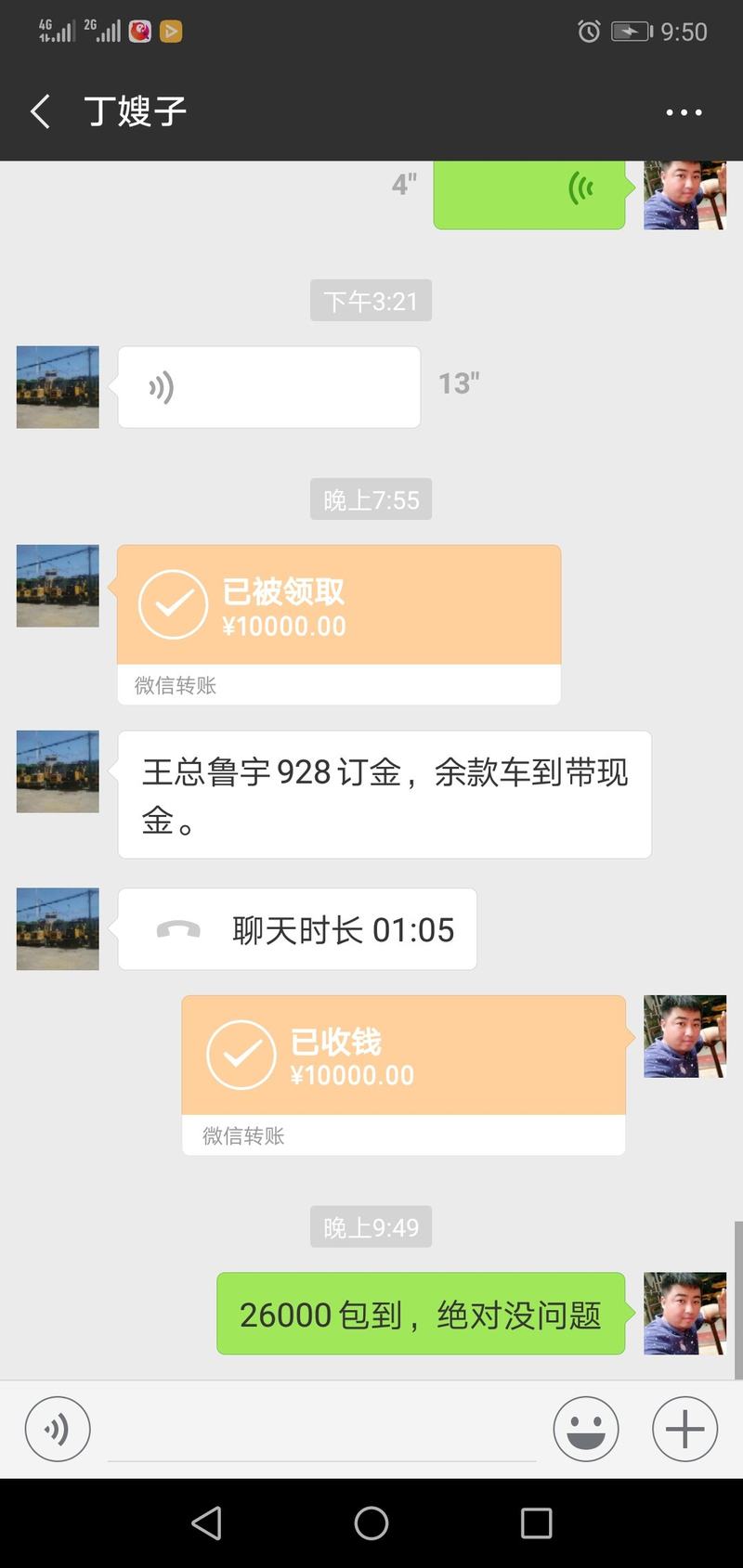This screenshot has width=743, height=1568.
Task: Play the 4-second green voice message
Action: (528, 193)
